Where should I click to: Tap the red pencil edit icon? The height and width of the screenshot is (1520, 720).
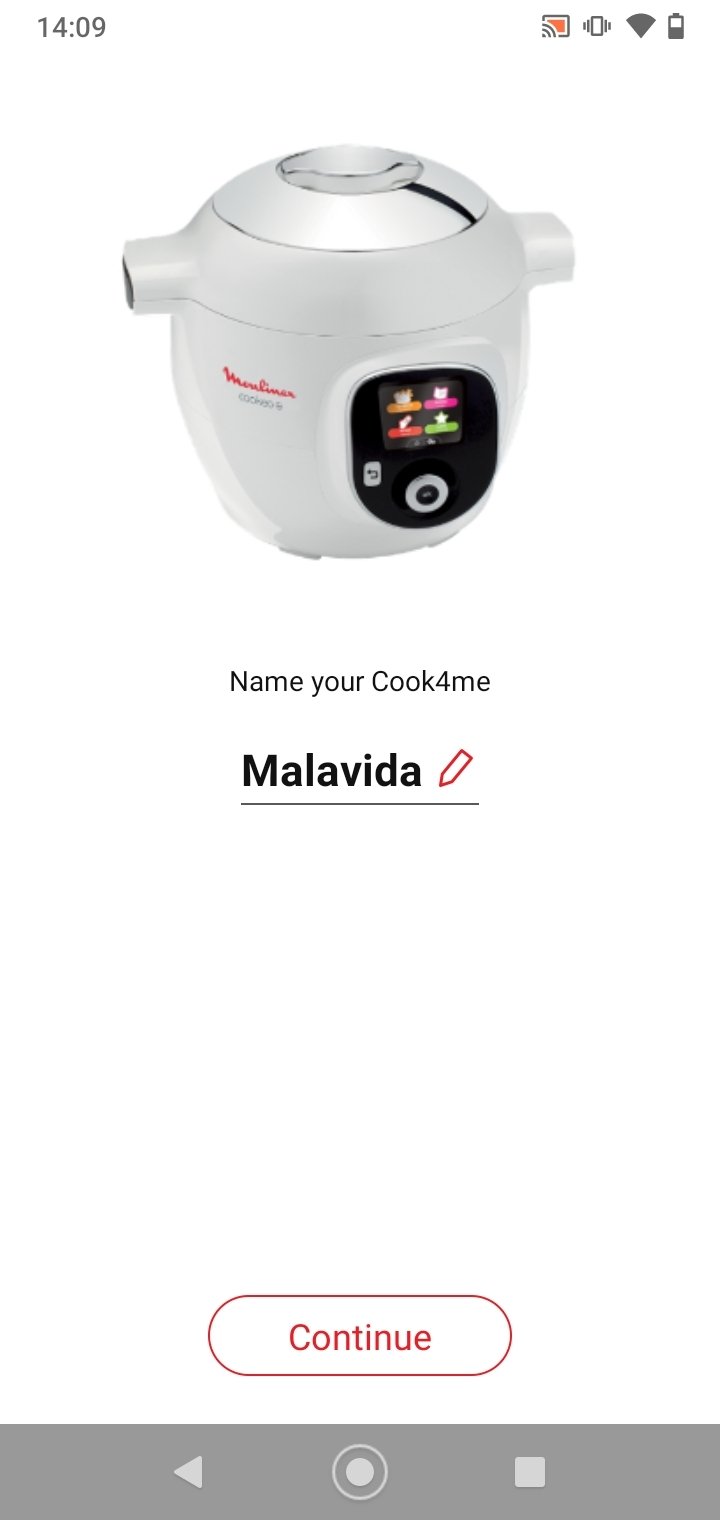pyautogui.click(x=456, y=770)
